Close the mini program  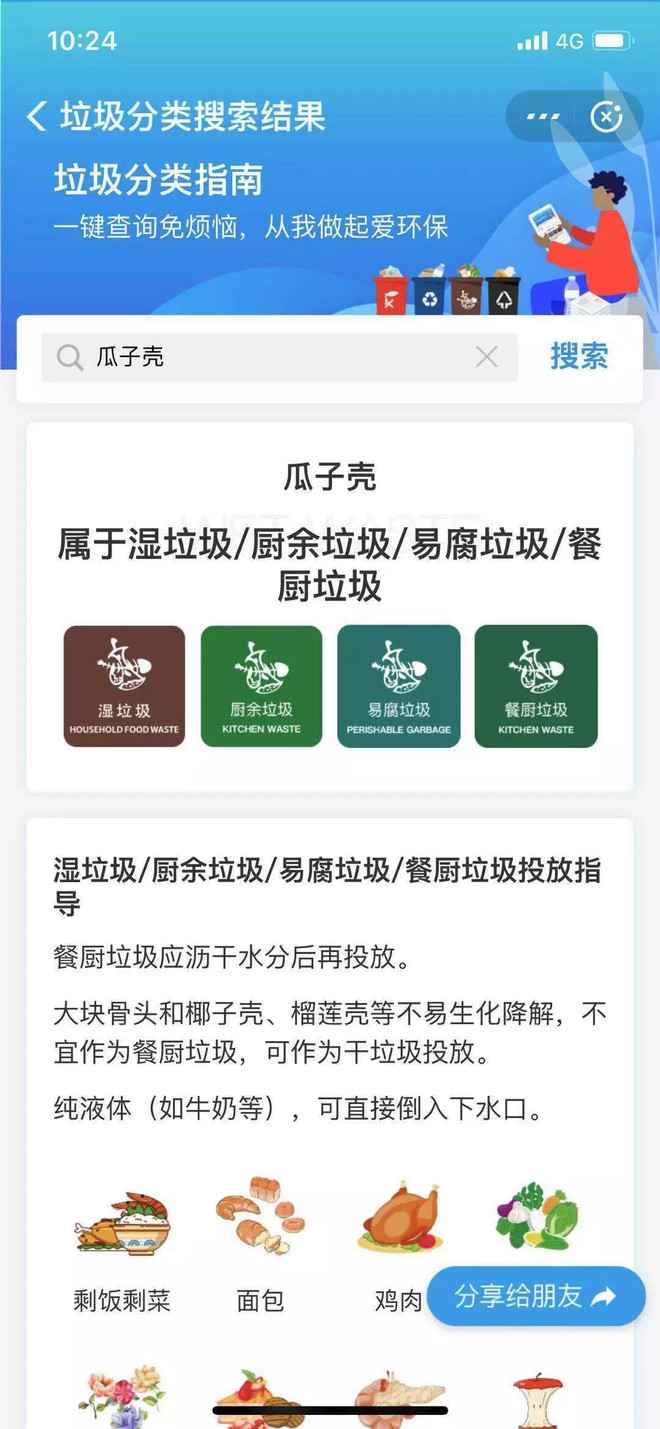[x=606, y=117]
